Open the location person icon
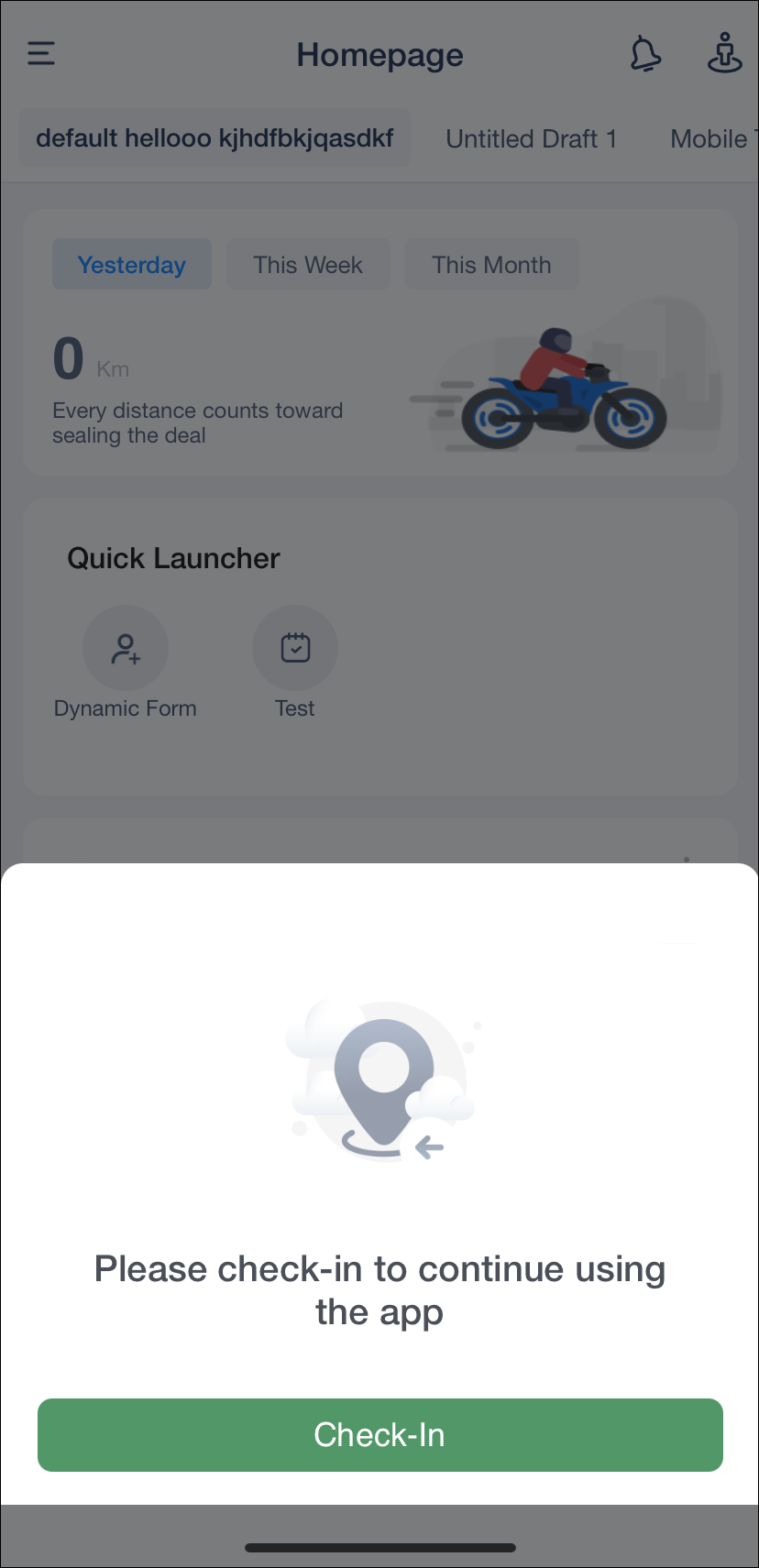Screen dimensions: 759x1568 (x=724, y=53)
